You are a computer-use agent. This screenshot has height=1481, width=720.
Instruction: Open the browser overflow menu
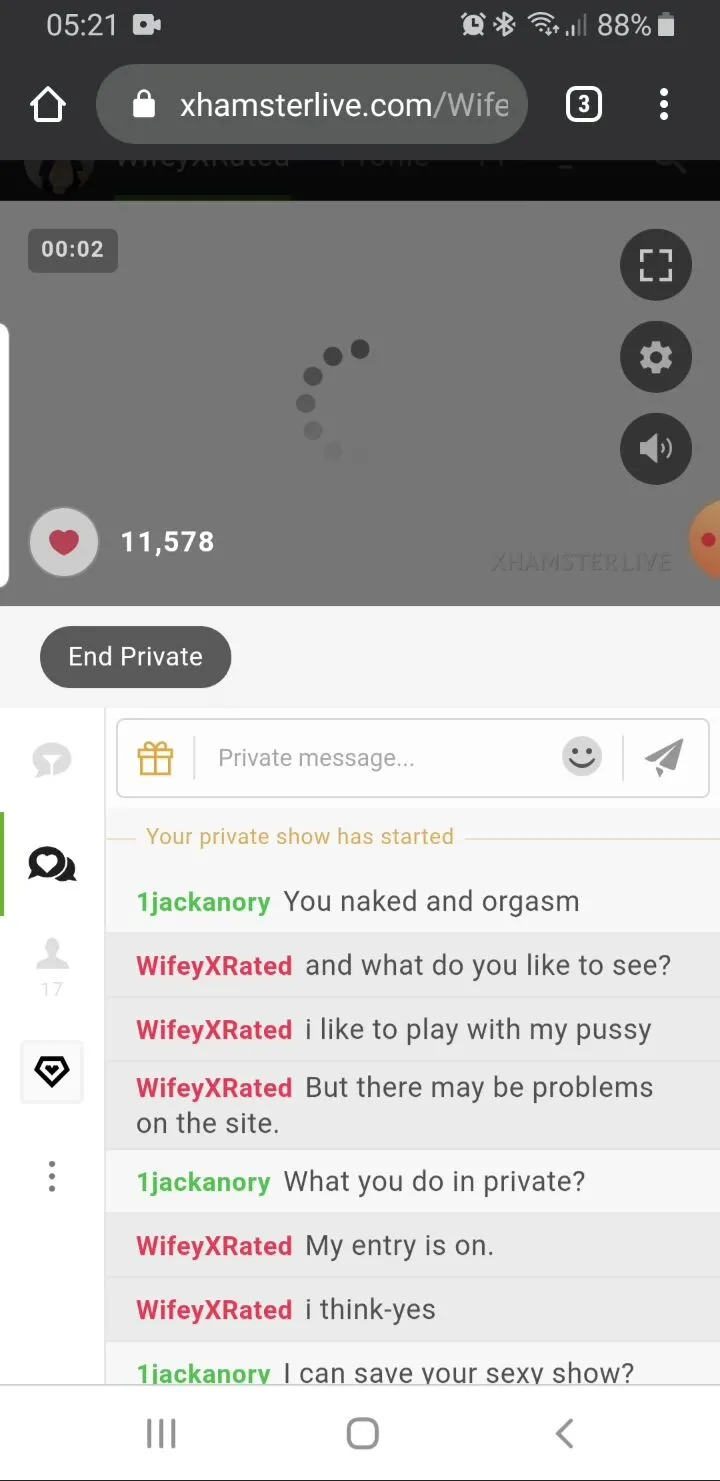tap(664, 104)
